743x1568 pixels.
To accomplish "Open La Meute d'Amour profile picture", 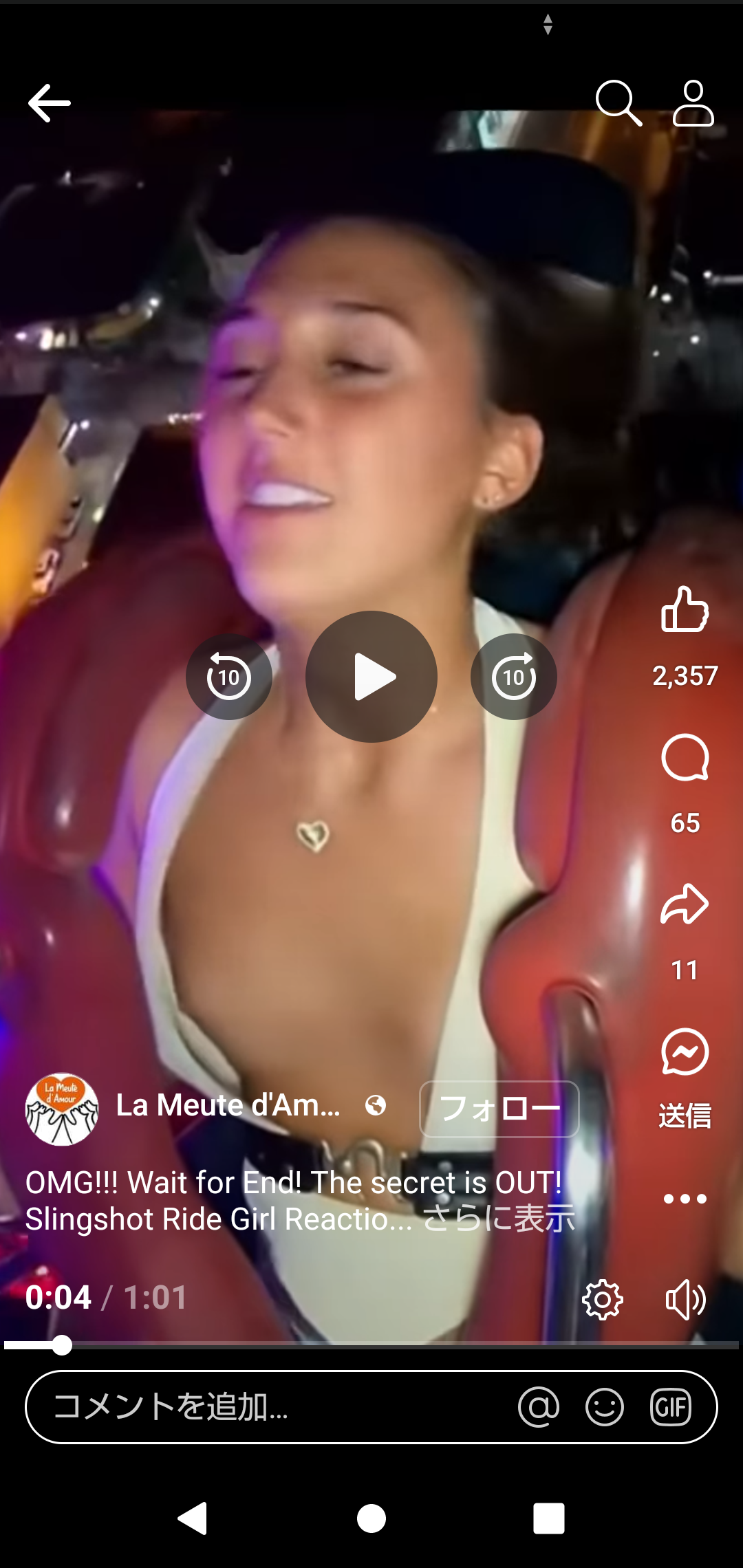I will point(62,1109).
